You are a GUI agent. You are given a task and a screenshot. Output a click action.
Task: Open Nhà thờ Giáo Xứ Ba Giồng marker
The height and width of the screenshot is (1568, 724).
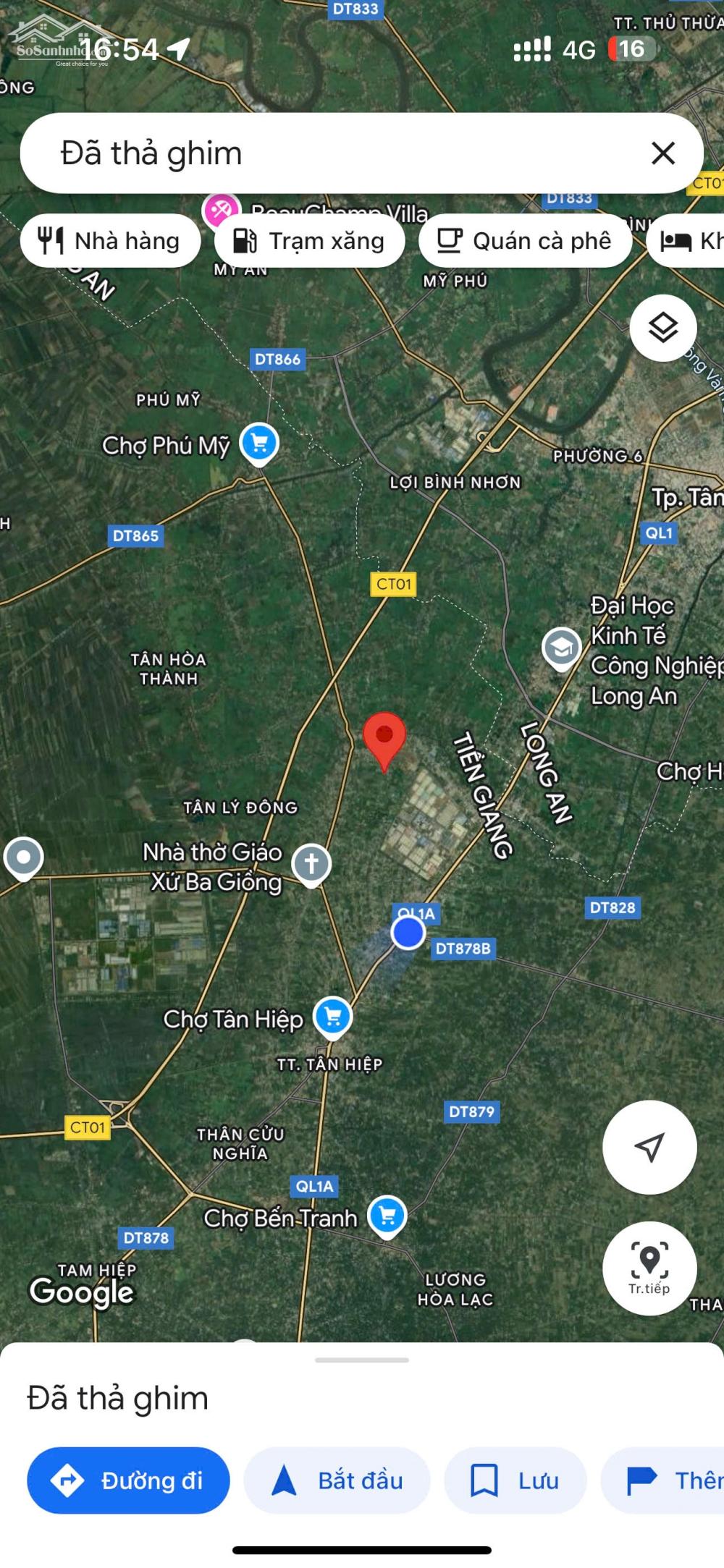coord(312,864)
